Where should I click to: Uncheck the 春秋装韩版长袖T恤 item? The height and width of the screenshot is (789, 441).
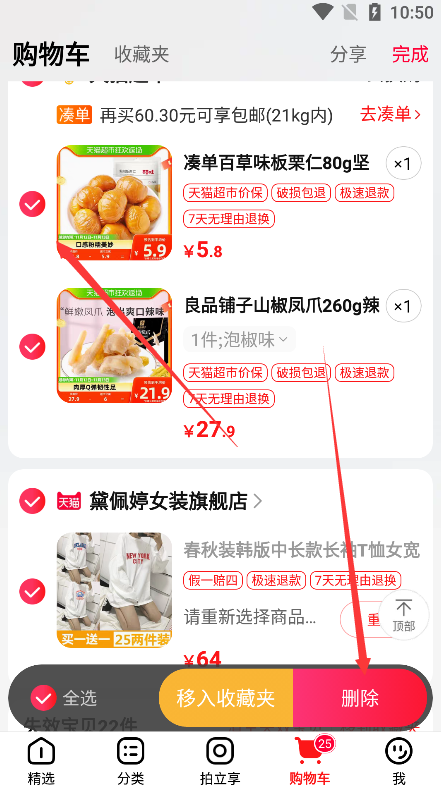(32, 592)
